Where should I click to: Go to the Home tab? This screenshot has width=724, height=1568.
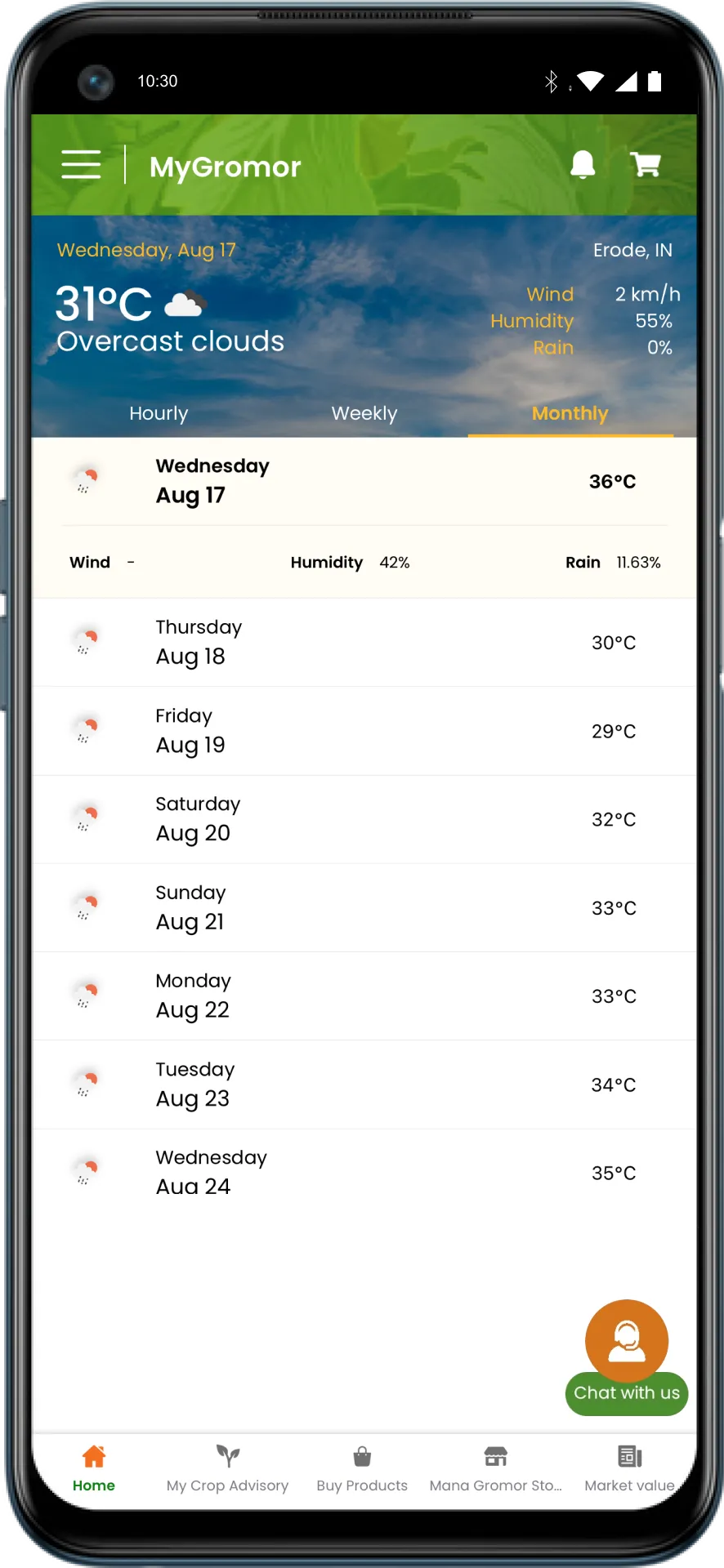click(x=94, y=1468)
